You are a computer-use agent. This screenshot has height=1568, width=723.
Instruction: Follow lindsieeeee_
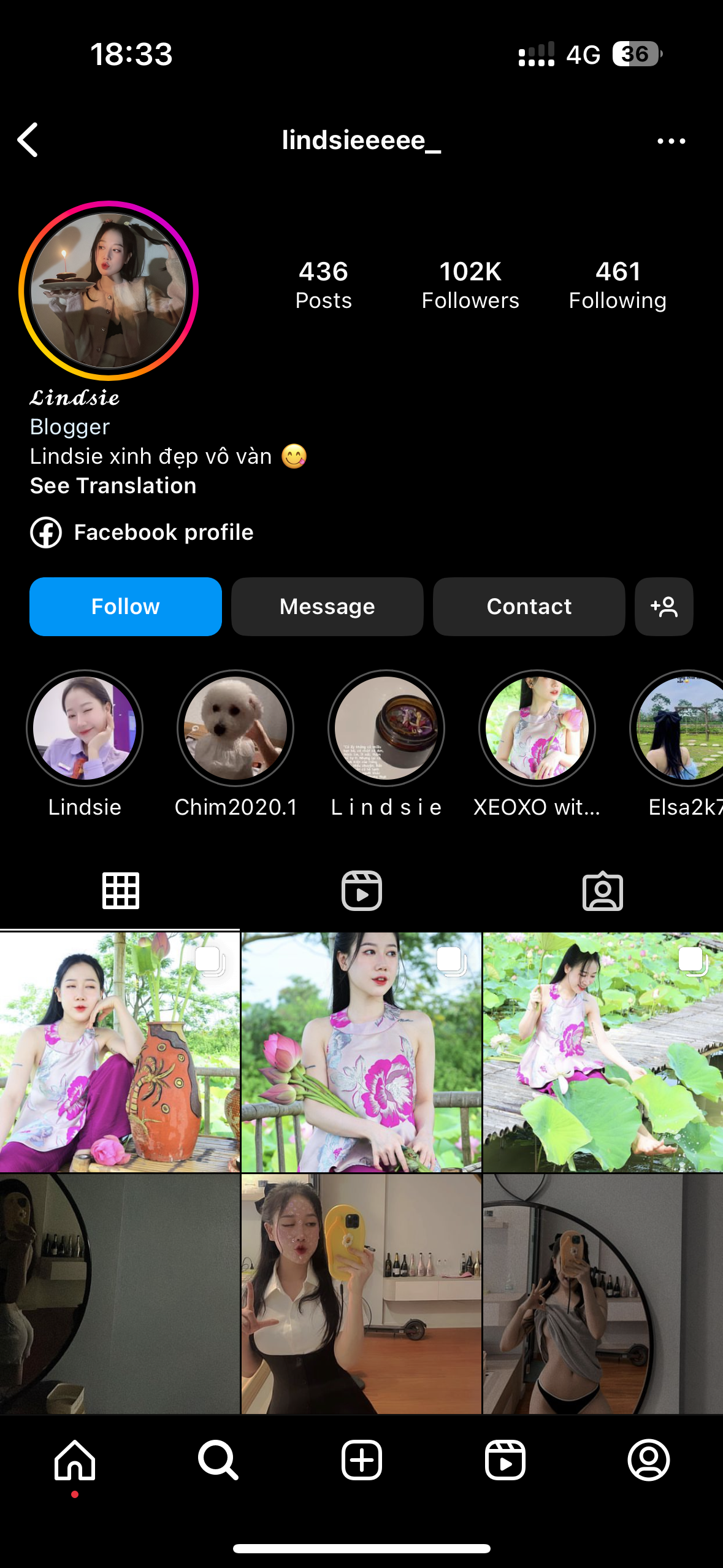tap(126, 607)
